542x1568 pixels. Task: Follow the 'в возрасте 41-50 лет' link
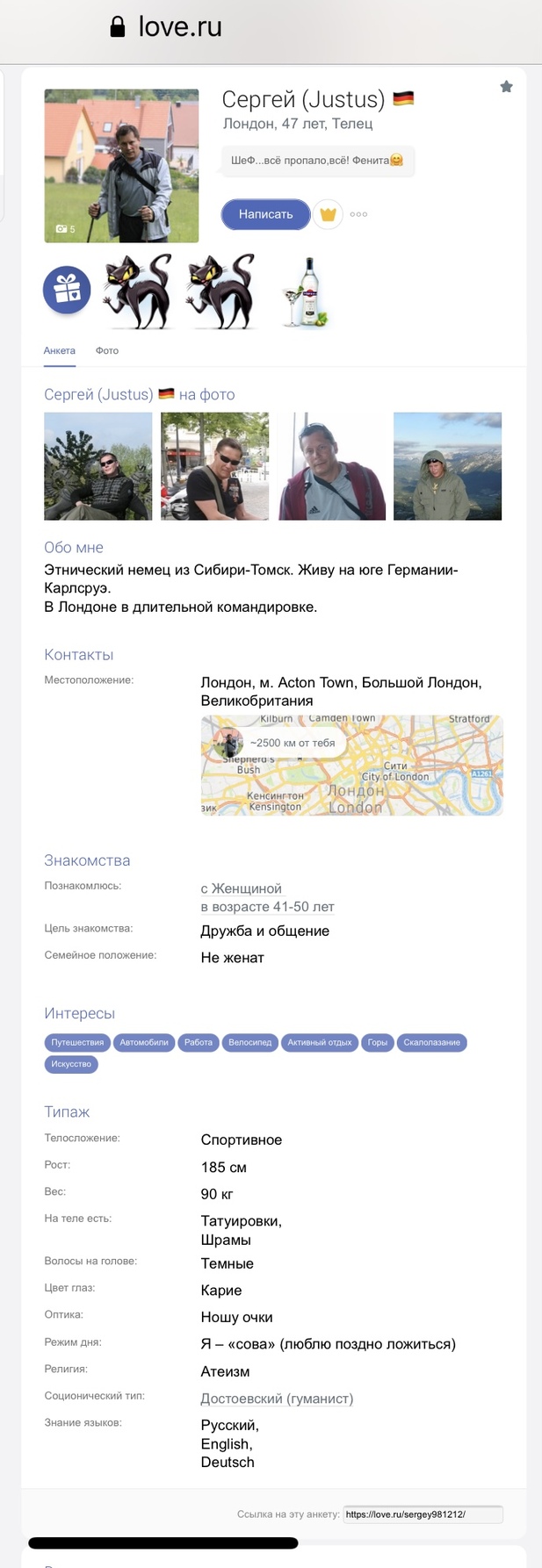click(x=267, y=907)
